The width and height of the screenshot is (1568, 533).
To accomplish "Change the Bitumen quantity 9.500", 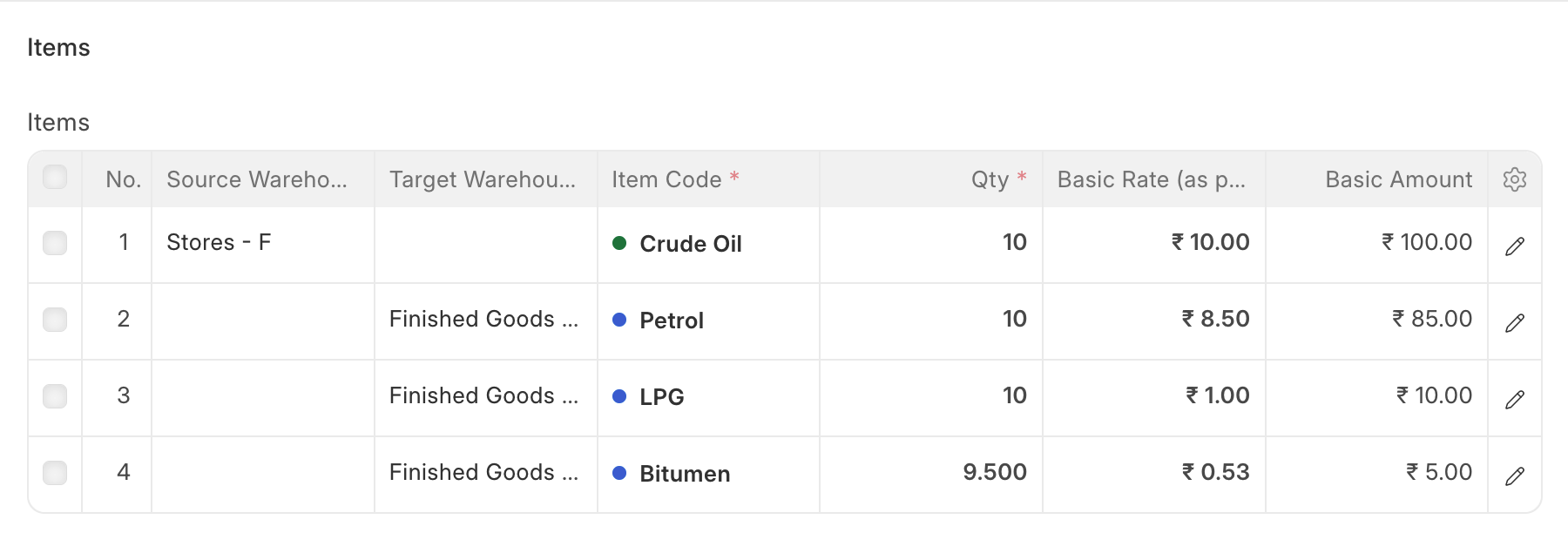I will (930, 473).
